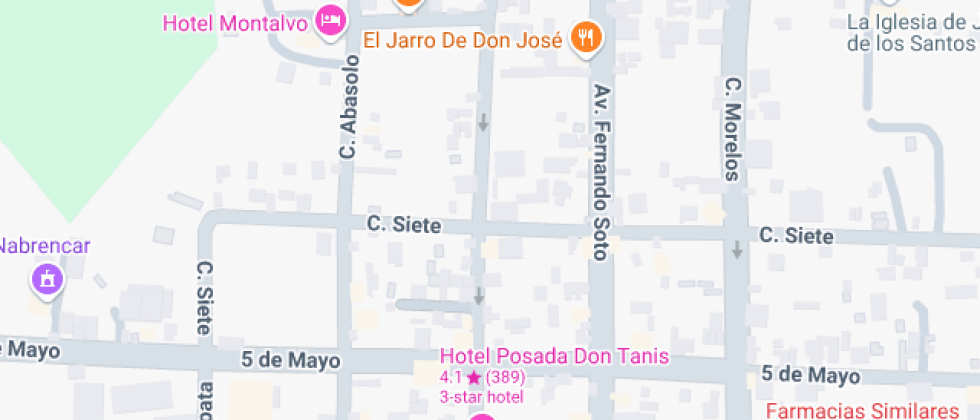Select El Jarro De Don José restaurant pin
Screen dimensions: 980x420
click(585, 40)
